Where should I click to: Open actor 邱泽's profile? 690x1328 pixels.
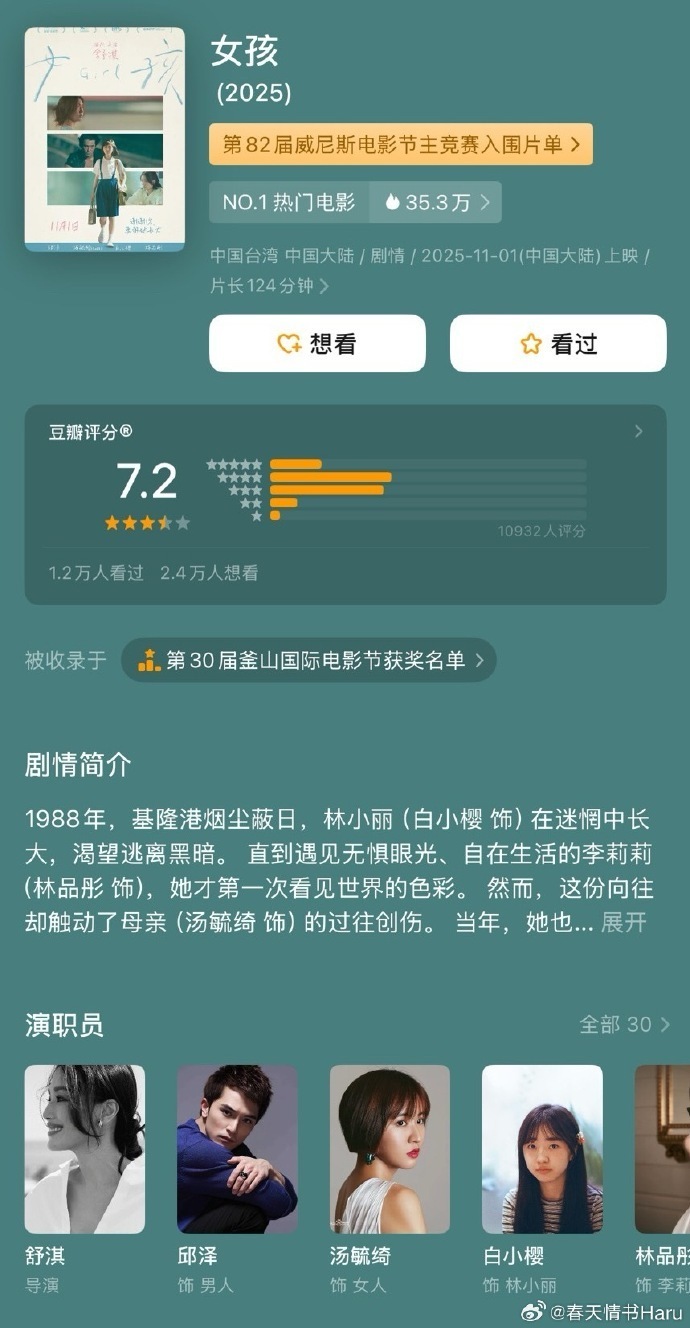click(x=237, y=1149)
